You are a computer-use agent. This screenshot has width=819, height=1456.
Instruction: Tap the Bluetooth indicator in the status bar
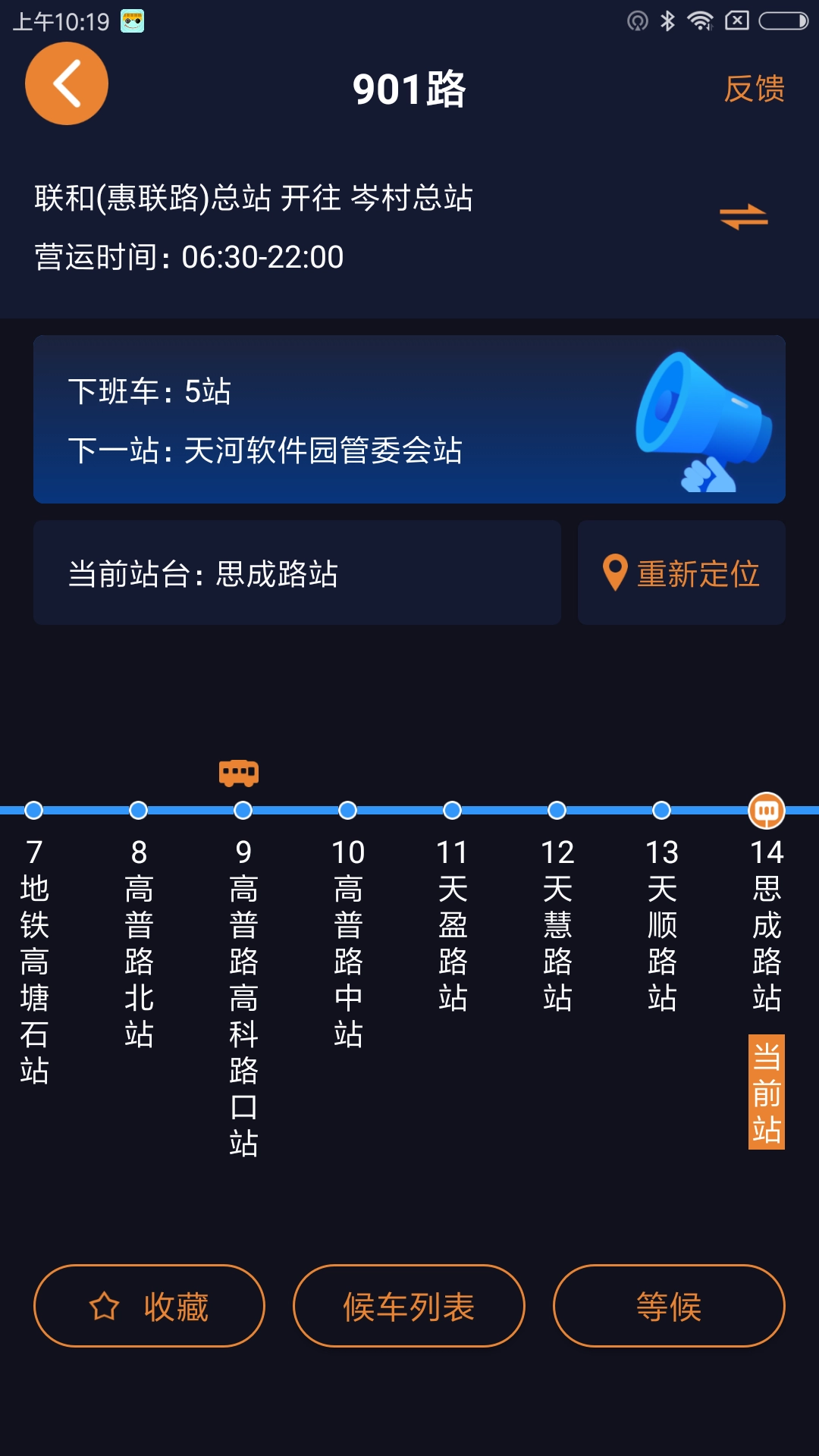[667, 19]
